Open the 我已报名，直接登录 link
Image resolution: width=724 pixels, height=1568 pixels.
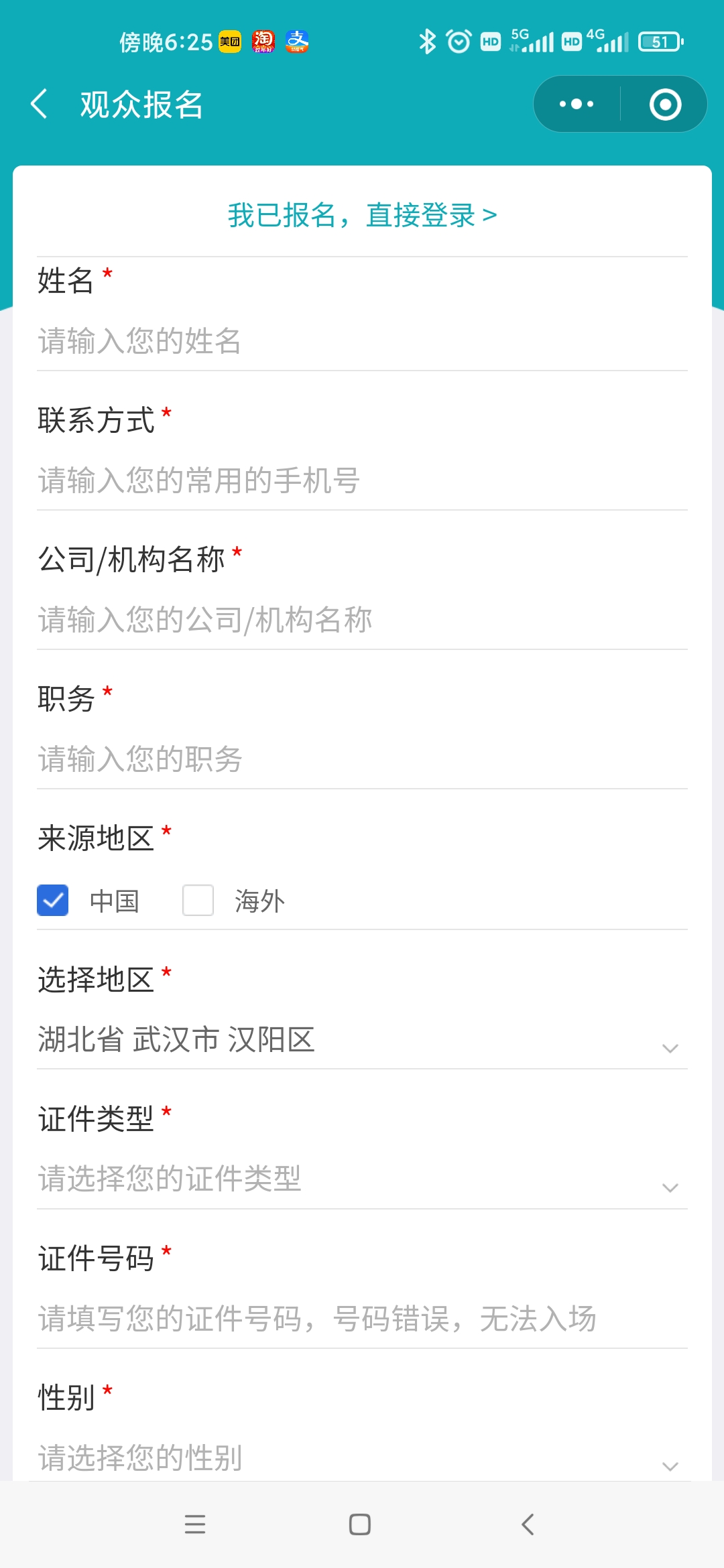pyautogui.click(x=362, y=215)
